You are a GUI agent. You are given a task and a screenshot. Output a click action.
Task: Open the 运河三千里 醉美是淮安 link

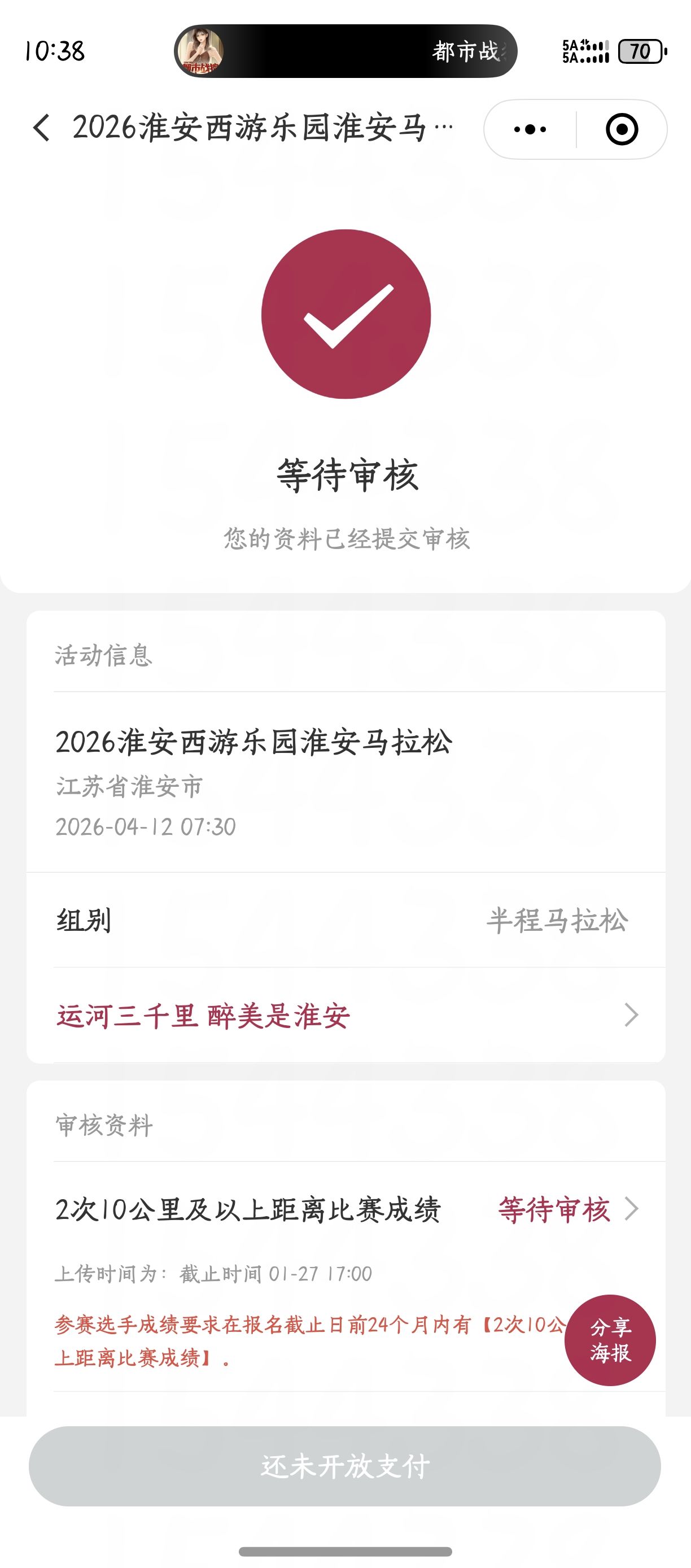(345, 1016)
